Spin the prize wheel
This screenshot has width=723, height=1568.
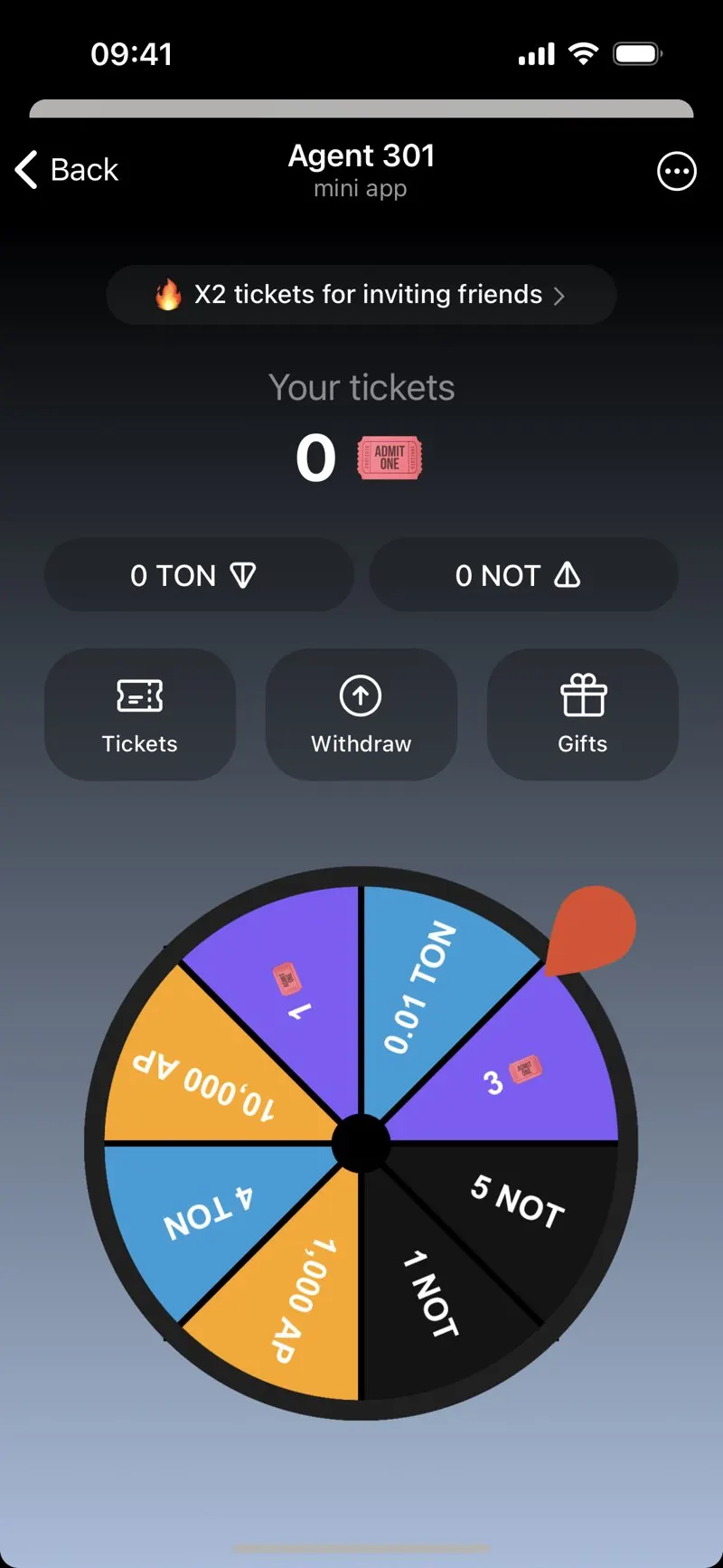[361, 1143]
